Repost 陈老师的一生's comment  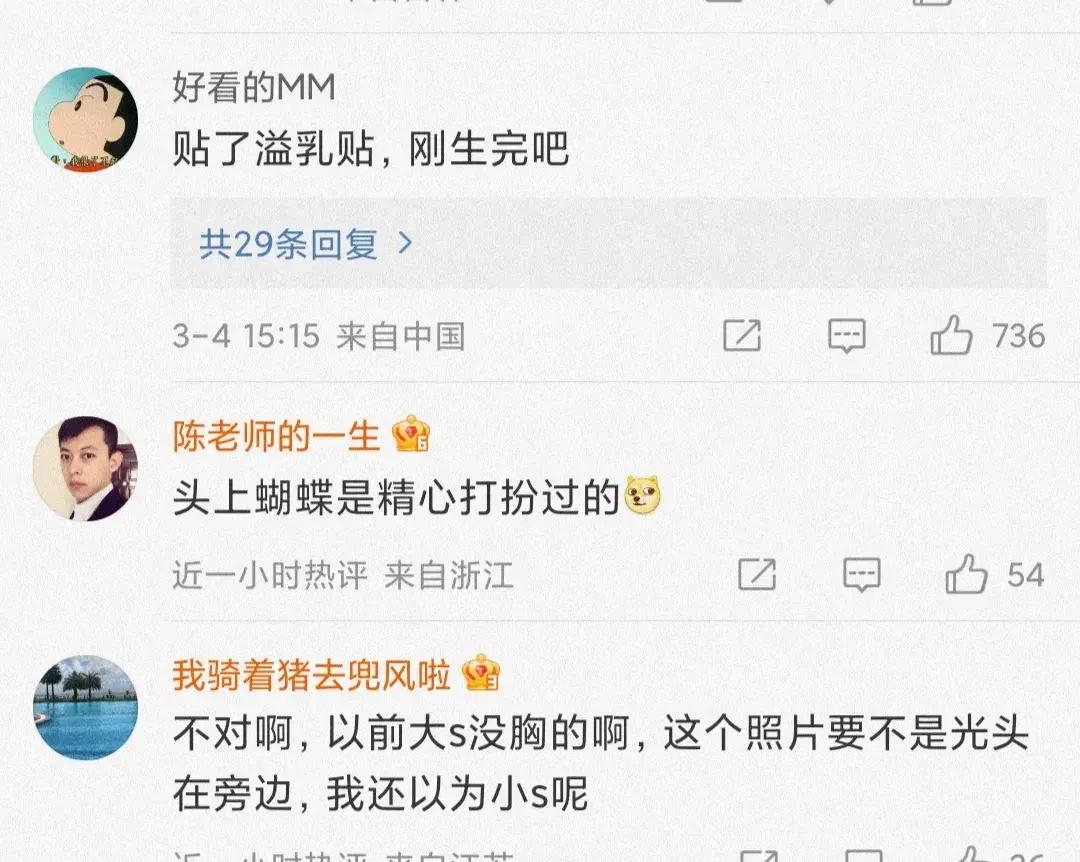click(757, 575)
